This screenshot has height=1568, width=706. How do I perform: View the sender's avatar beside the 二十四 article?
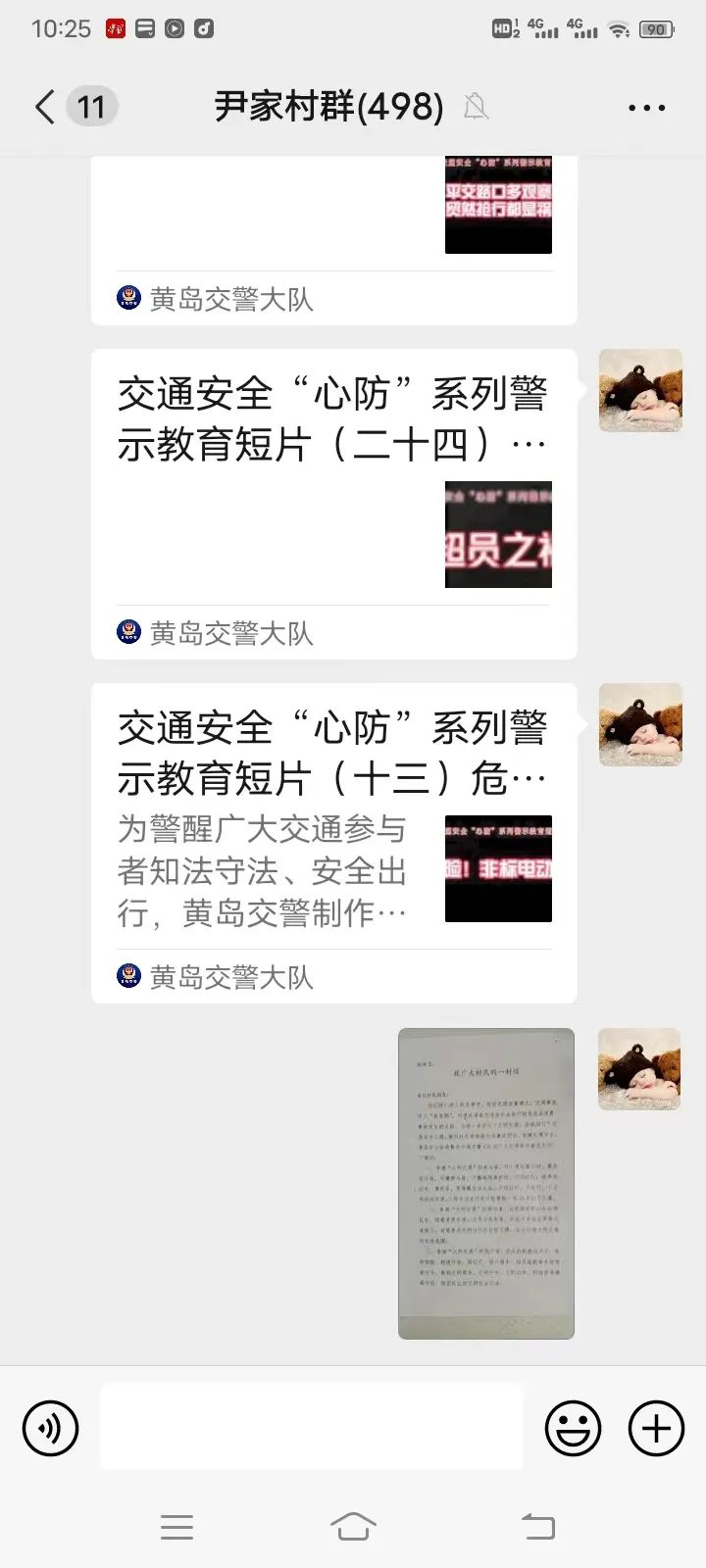click(640, 390)
